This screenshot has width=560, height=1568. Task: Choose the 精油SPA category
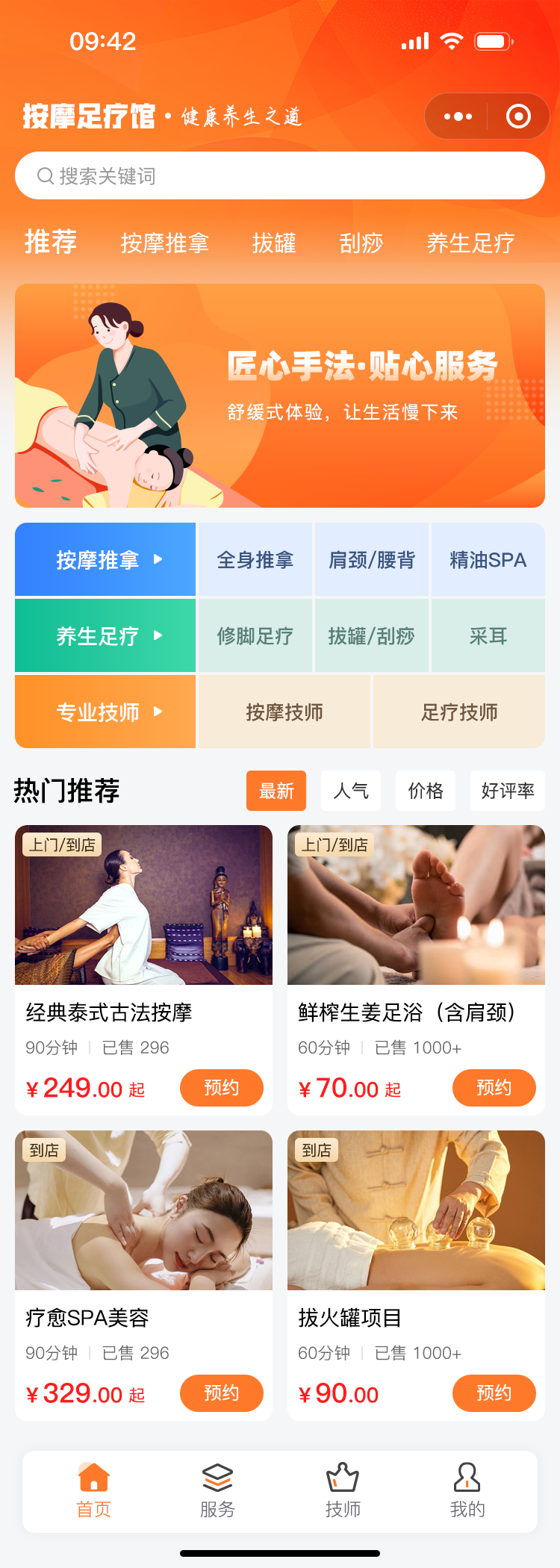click(488, 560)
